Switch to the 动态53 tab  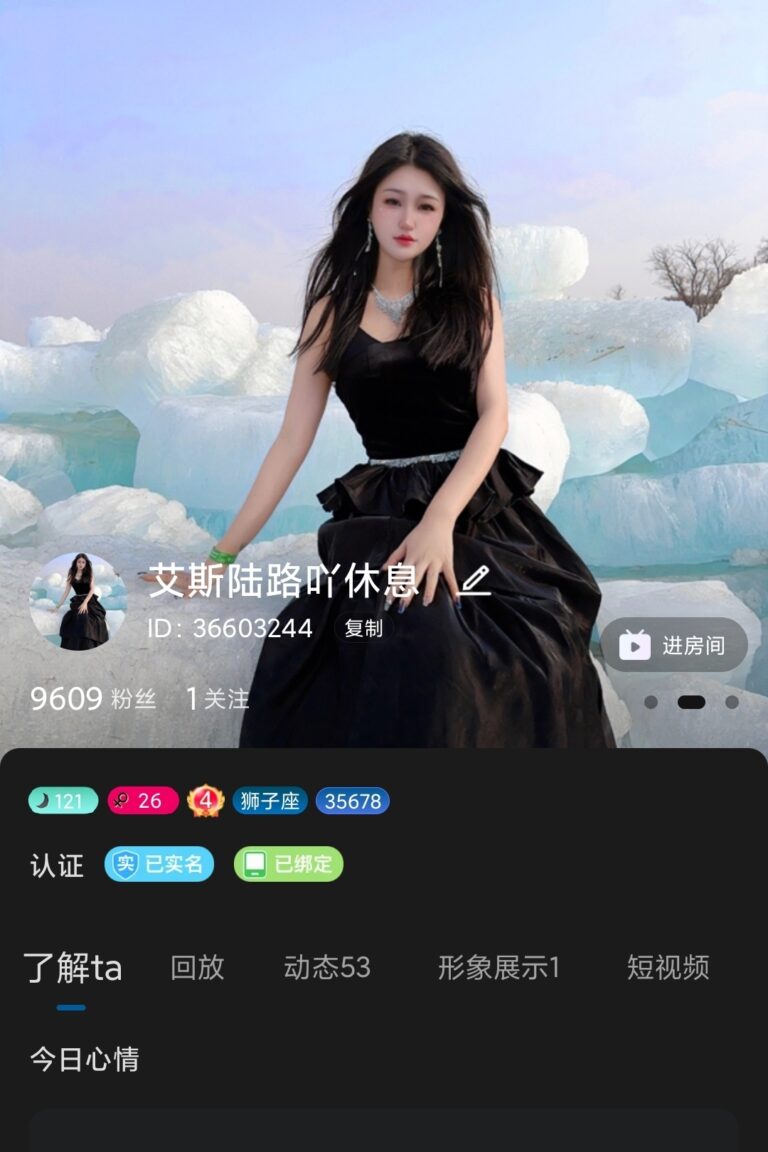coord(327,967)
